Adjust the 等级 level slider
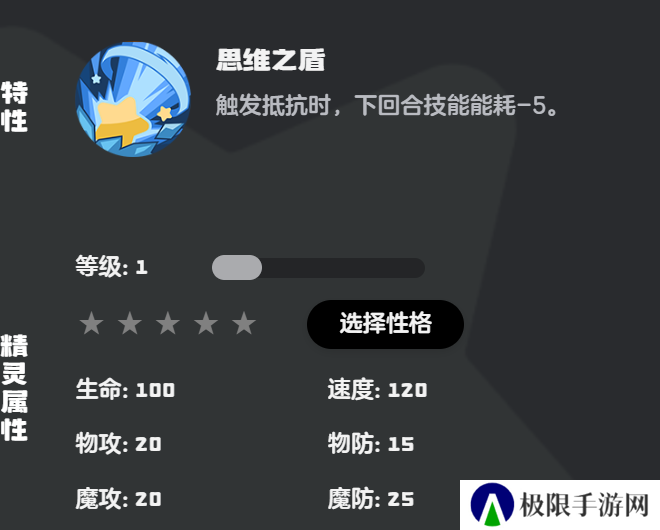The height and width of the screenshot is (530, 660). pyautogui.click(x=237, y=267)
